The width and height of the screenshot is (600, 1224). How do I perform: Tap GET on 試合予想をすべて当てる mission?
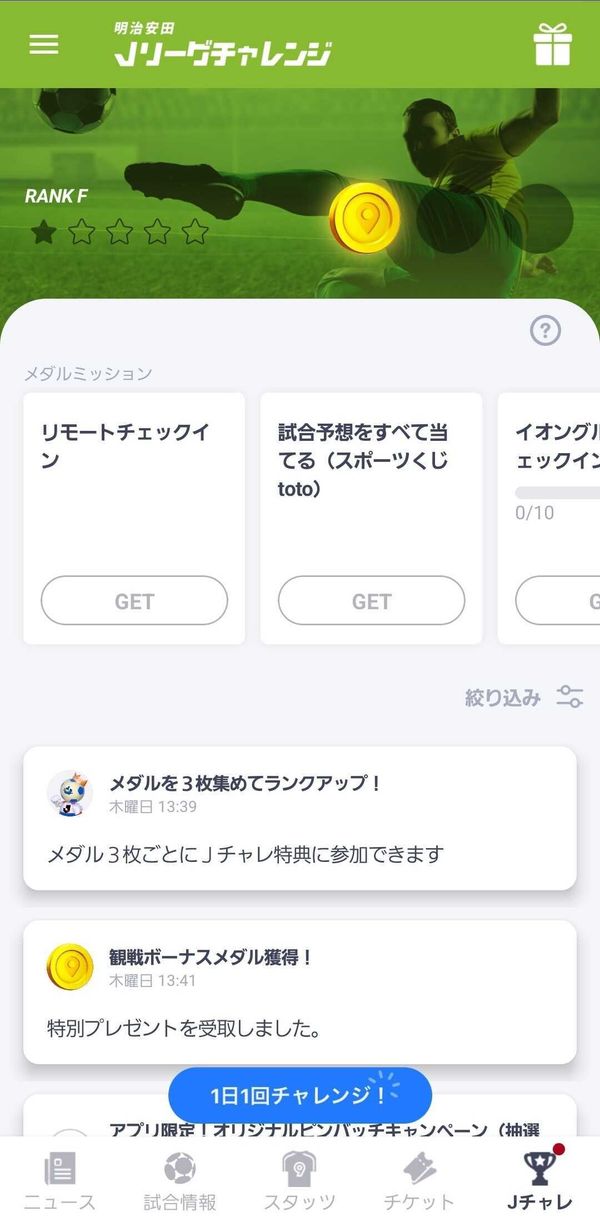pos(371,601)
